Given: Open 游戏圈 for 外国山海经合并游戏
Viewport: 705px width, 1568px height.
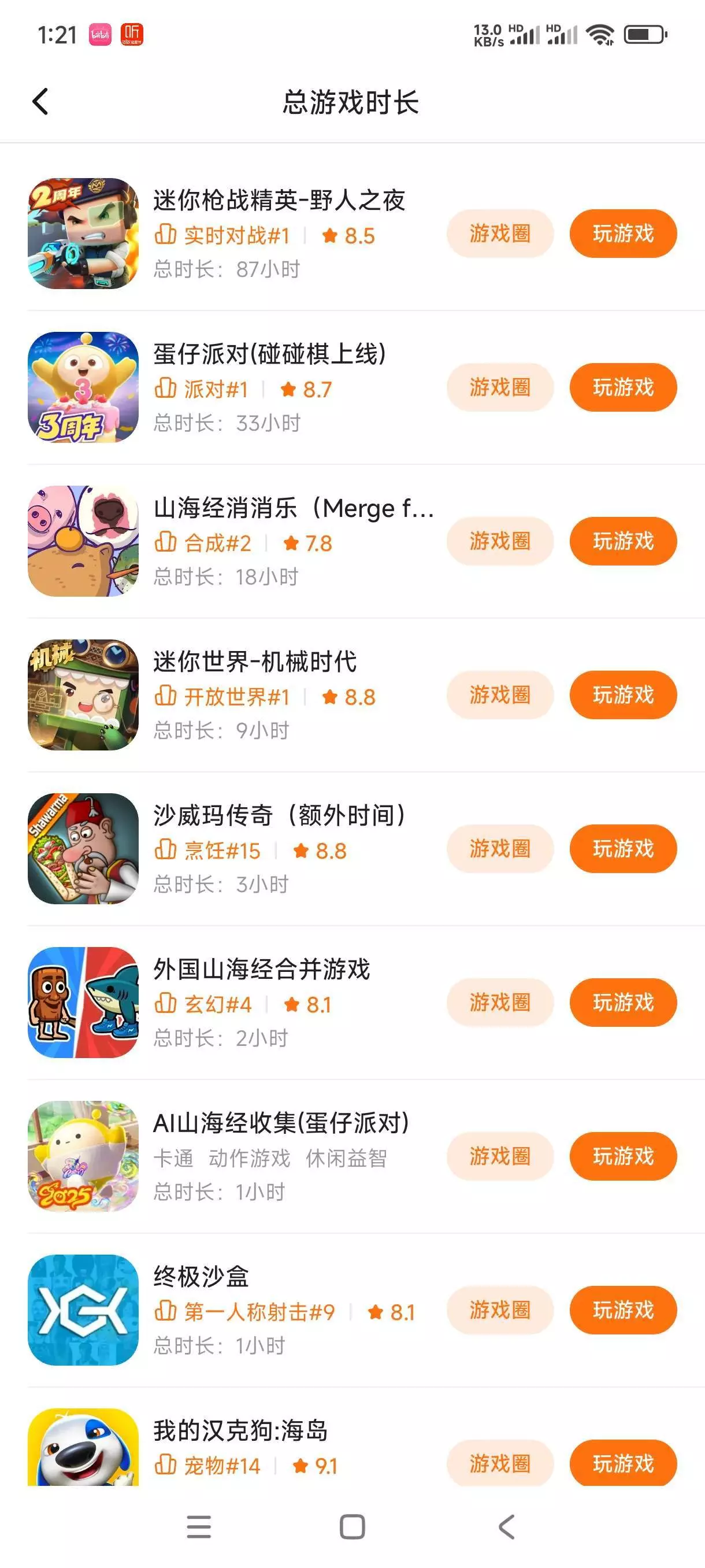Looking at the screenshot, I should pyautogui.click(x=499, y=1002).
